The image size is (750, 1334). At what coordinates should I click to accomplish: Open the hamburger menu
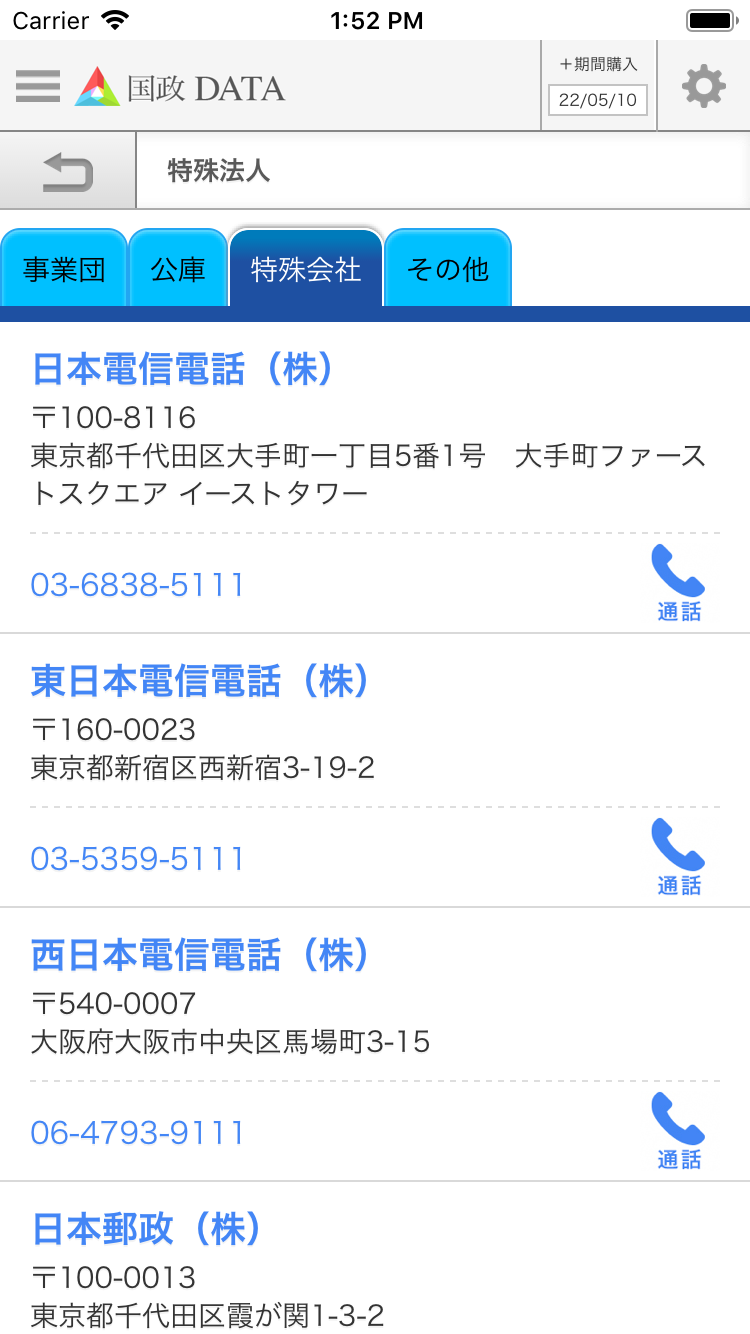coord(38,86)
